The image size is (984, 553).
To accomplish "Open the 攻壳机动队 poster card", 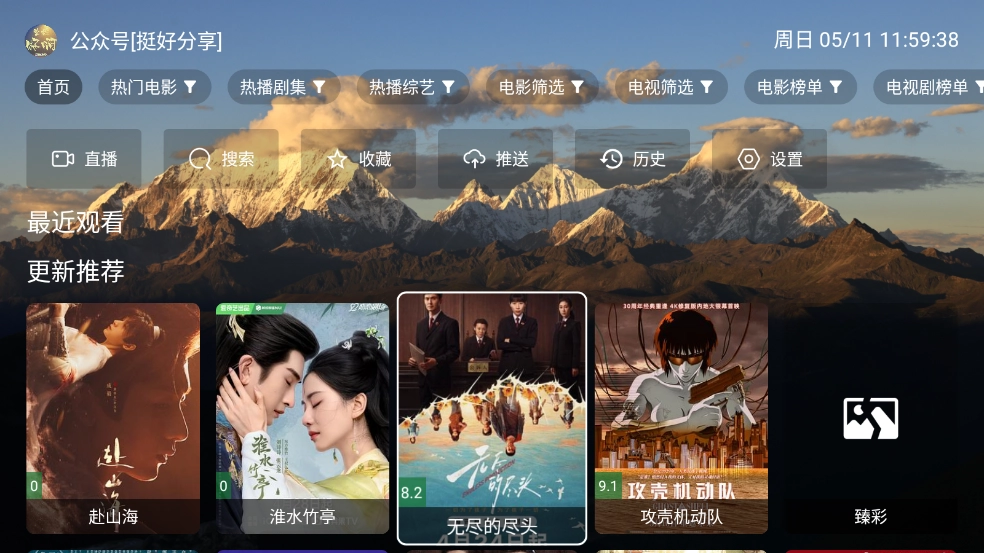I will click(681, 418).
